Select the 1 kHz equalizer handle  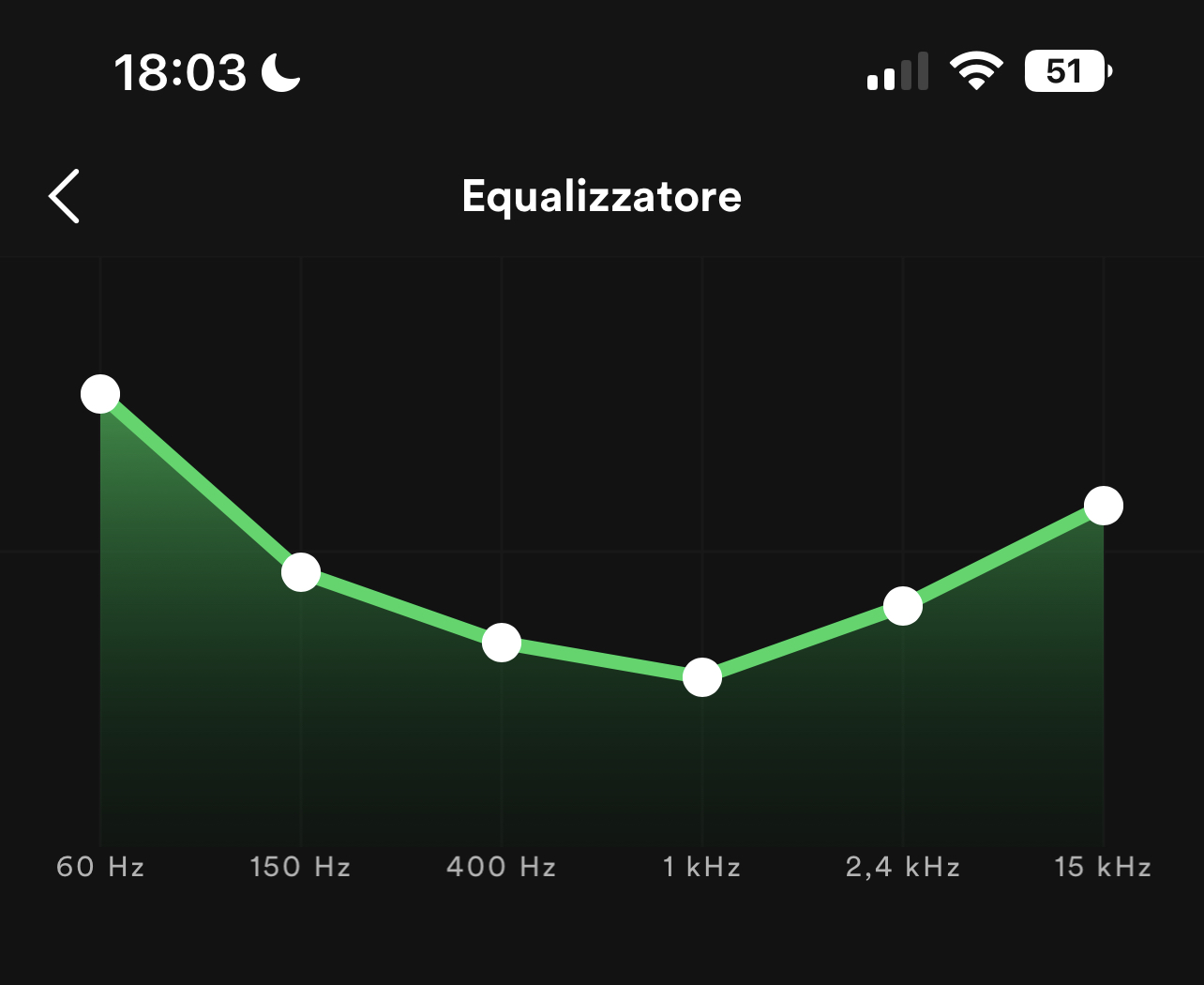click(x=702, y=677)
